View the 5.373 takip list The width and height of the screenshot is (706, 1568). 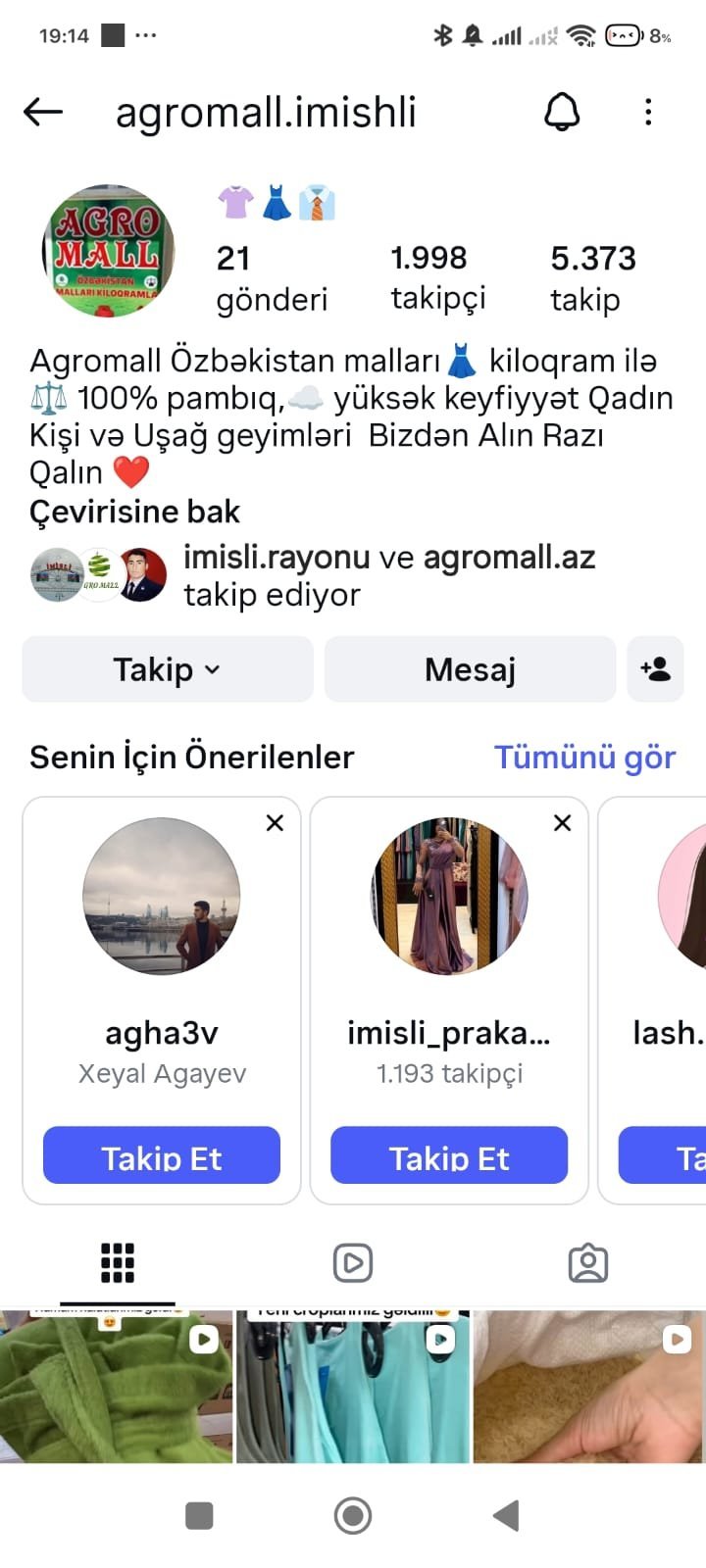click(592, 277)
